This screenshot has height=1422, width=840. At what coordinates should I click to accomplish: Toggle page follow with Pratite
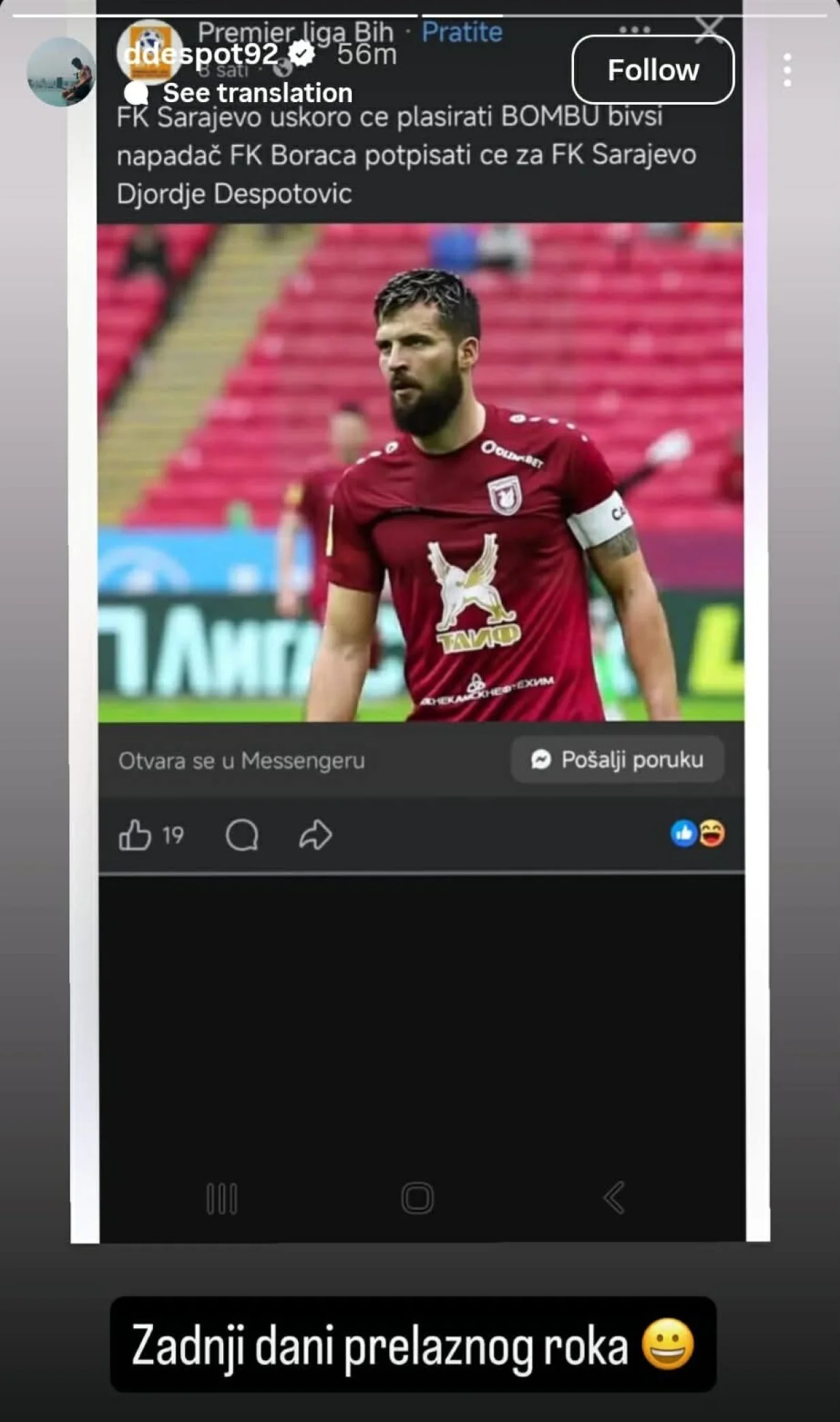coord(462,32)
